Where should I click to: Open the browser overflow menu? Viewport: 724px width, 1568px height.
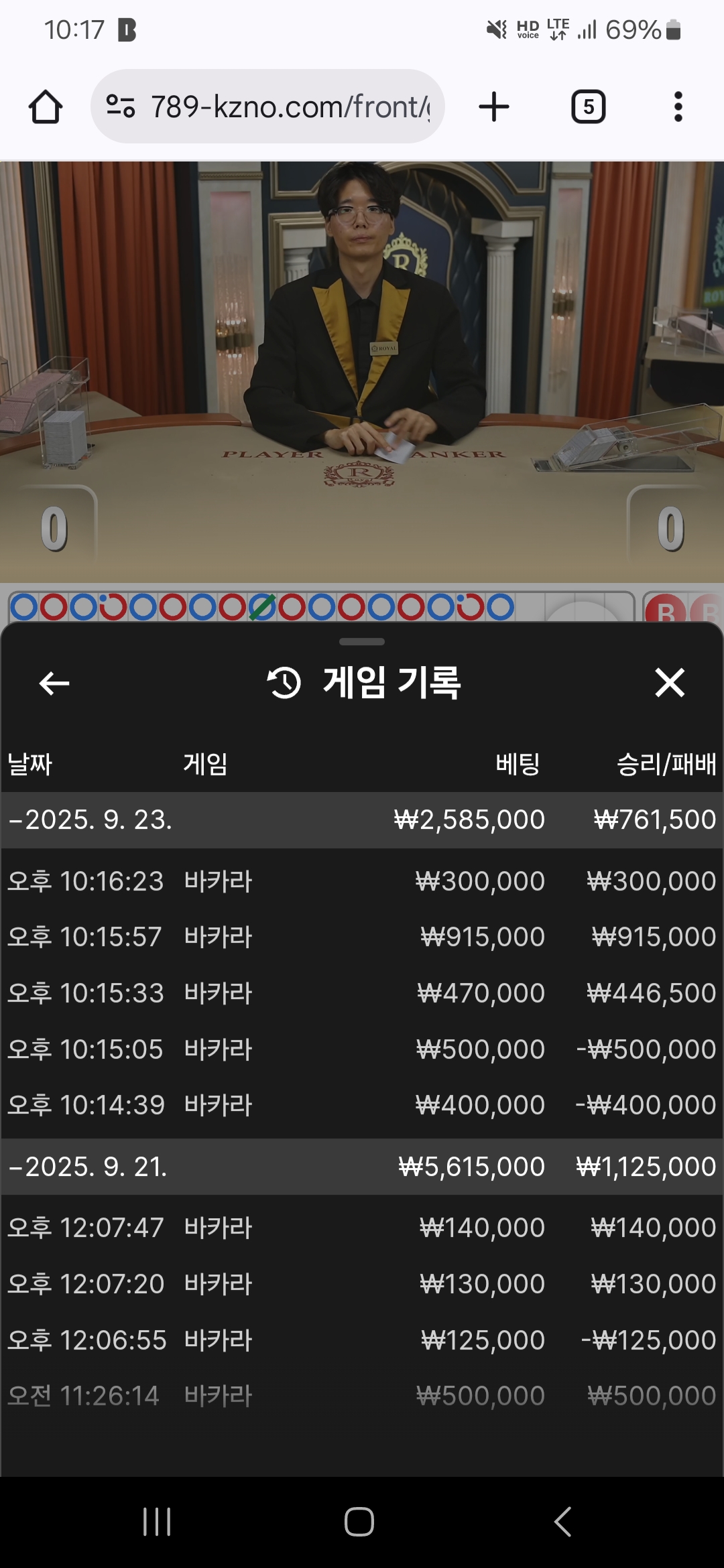(x=678, y=107)
